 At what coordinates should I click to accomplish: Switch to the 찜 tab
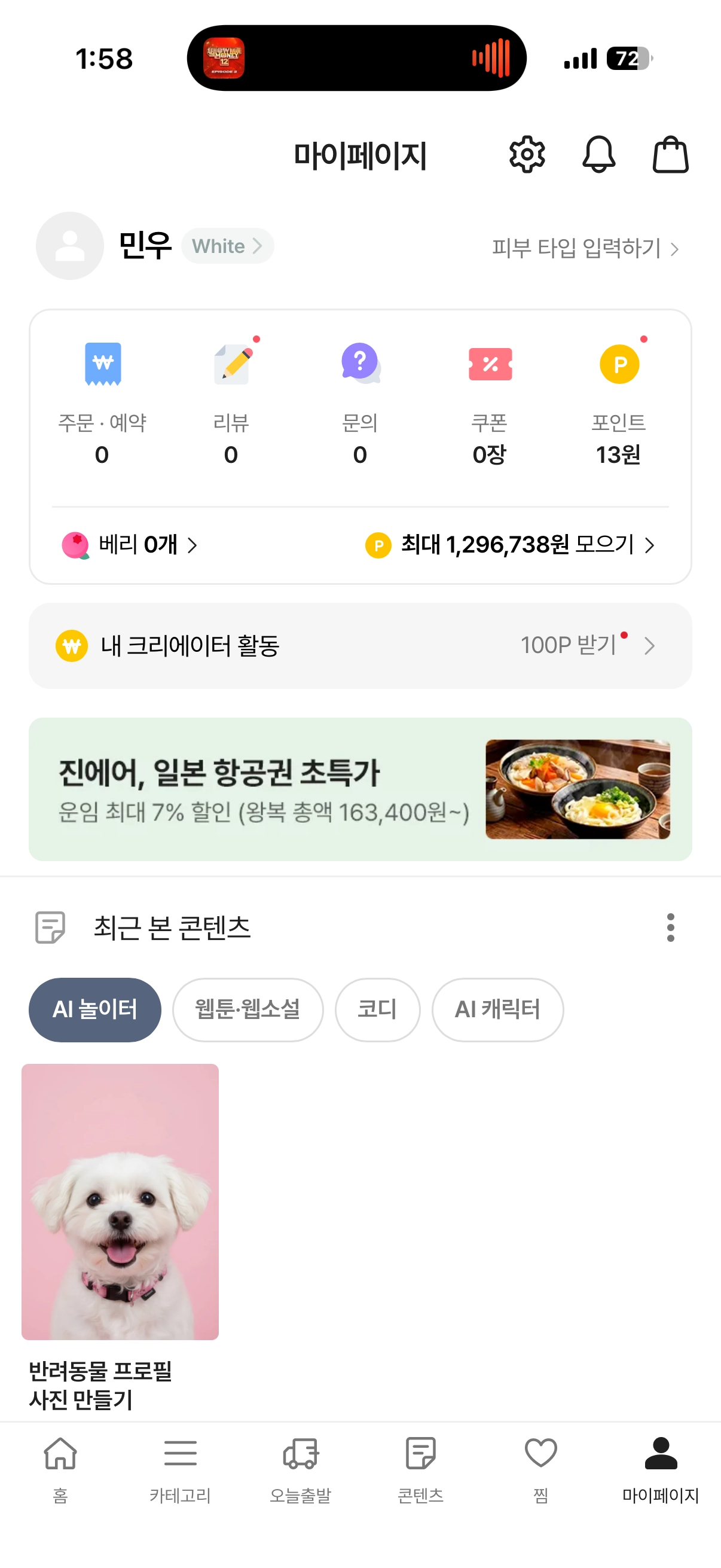pos(540,1468)
